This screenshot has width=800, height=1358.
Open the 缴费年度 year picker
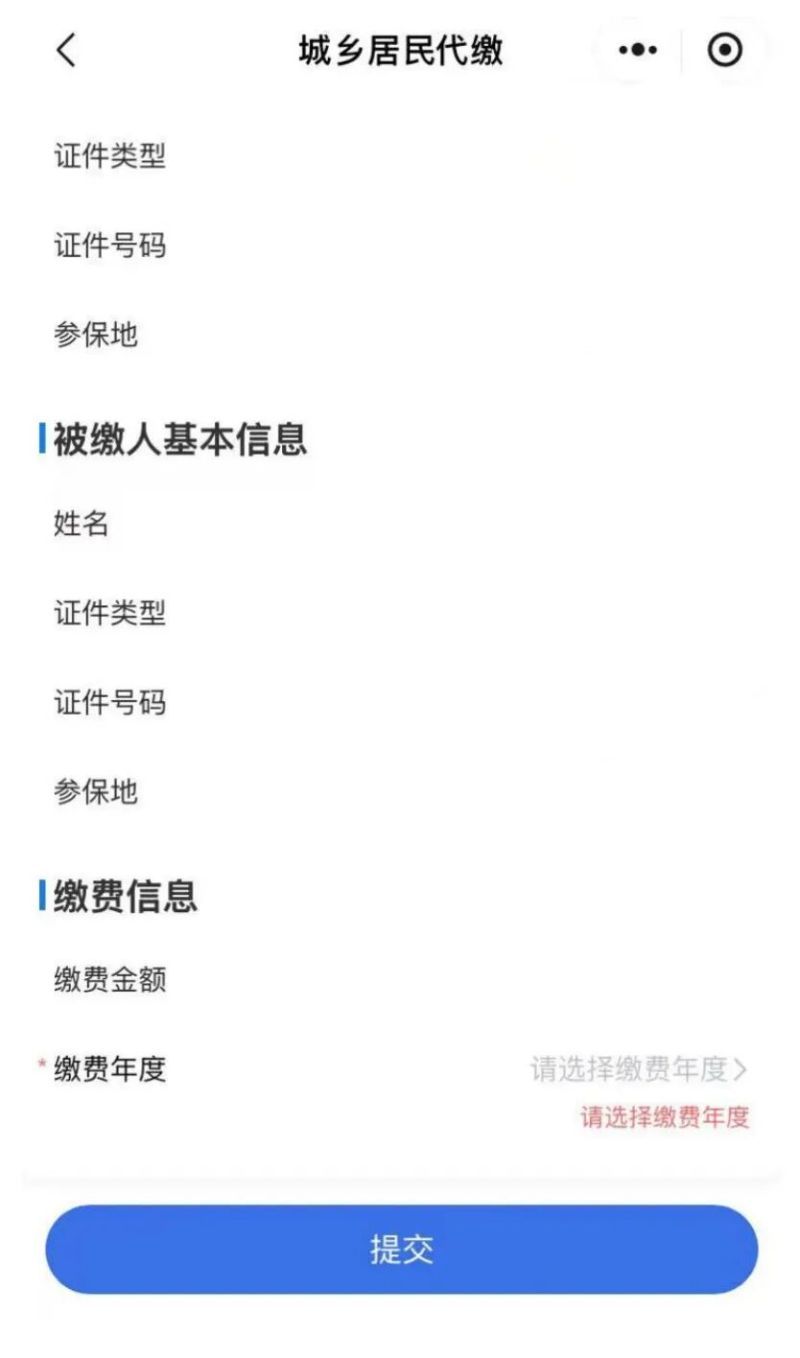pos(638,1069)
